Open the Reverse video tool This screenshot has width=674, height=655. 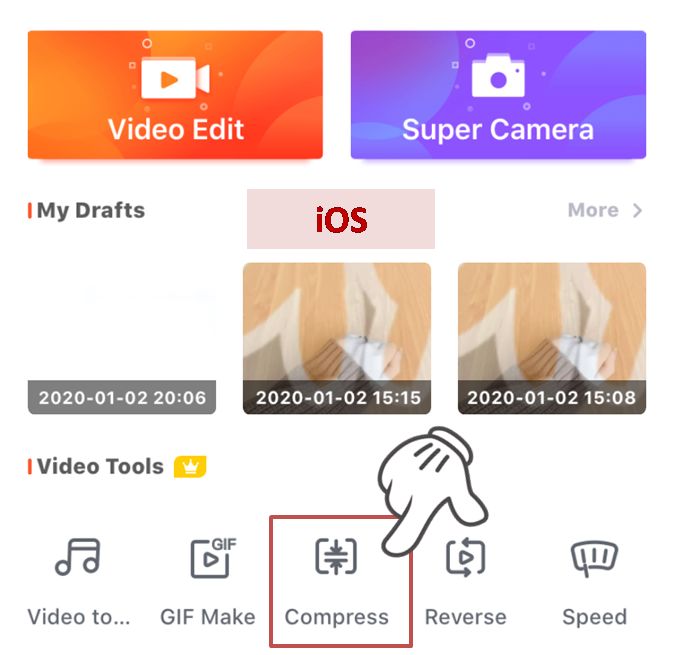click(466, 582)
